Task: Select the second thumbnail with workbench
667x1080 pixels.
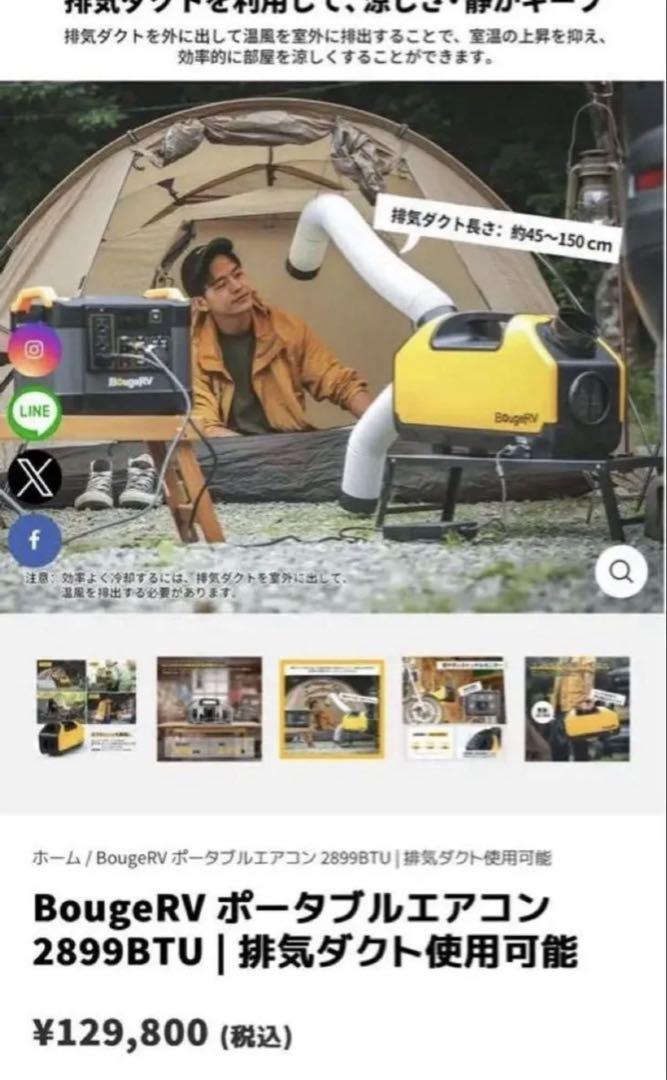Action: point(209,708)
